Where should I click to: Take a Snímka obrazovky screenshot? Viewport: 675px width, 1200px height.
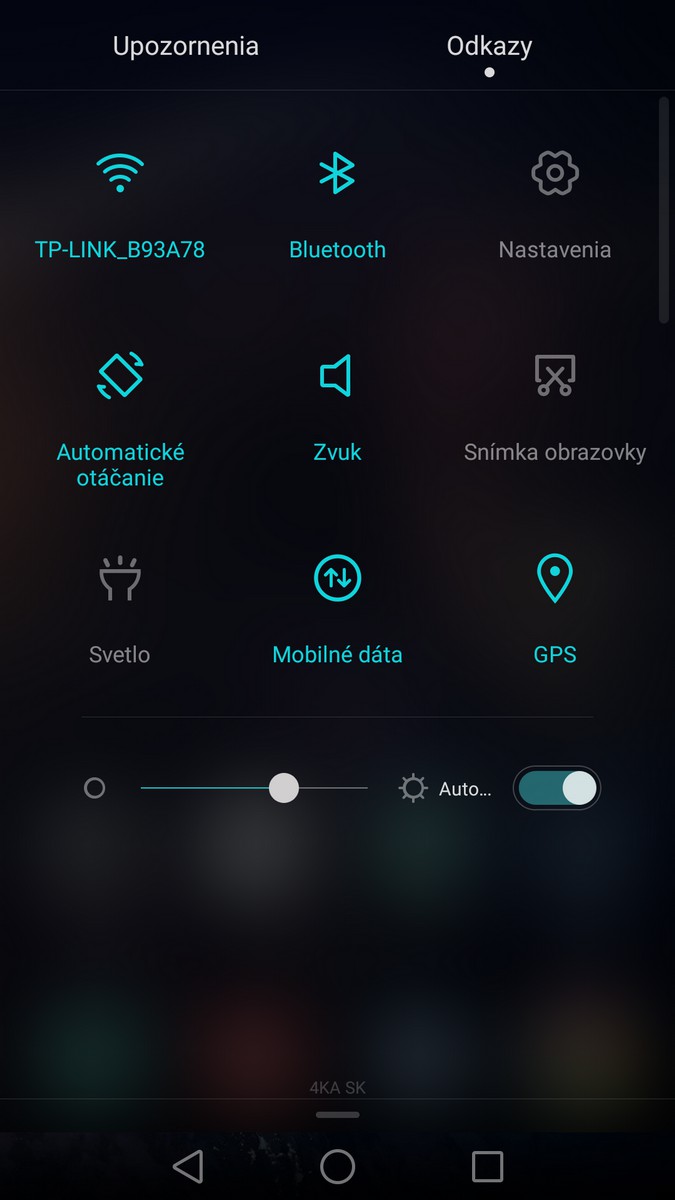click(x=555, y=375)
